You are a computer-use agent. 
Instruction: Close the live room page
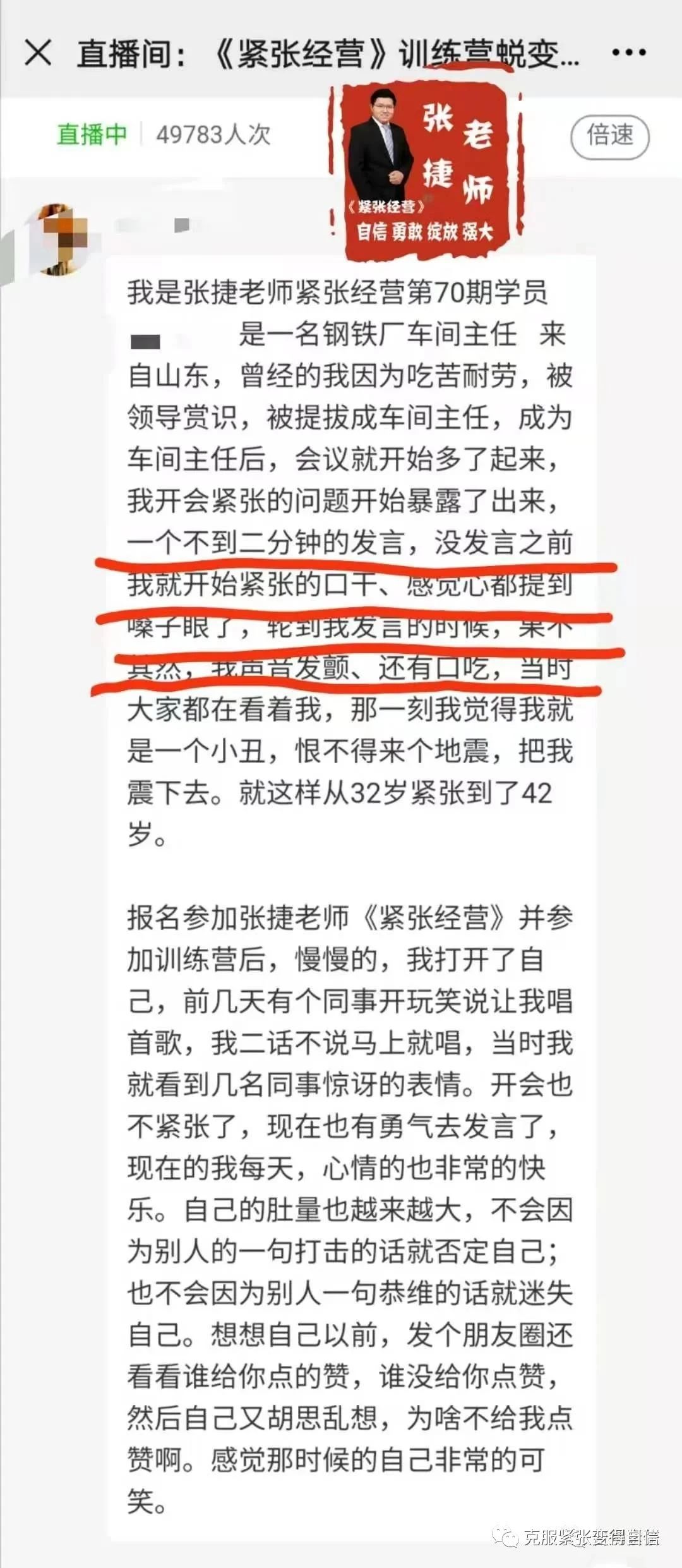click(x=38, y=52)
